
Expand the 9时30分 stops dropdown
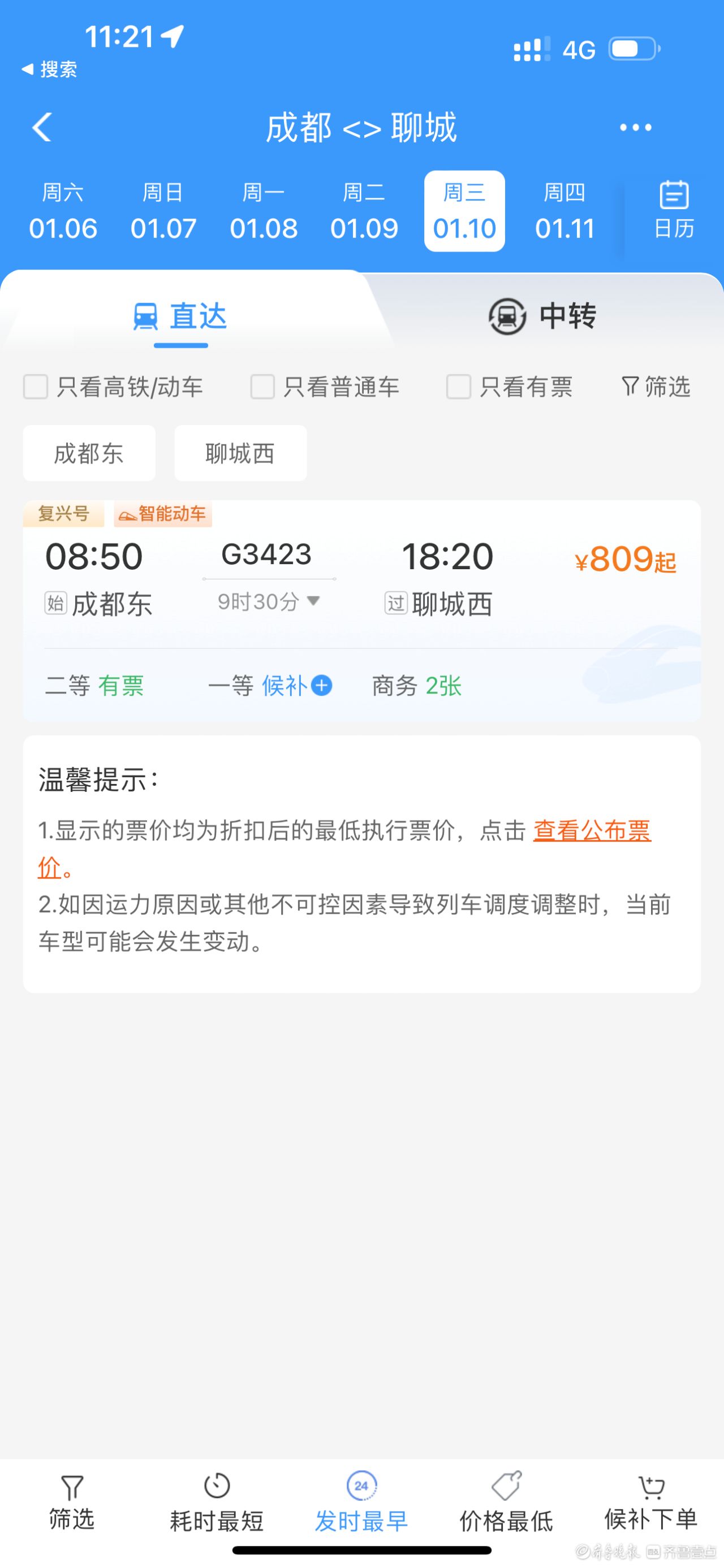(269, 601)
